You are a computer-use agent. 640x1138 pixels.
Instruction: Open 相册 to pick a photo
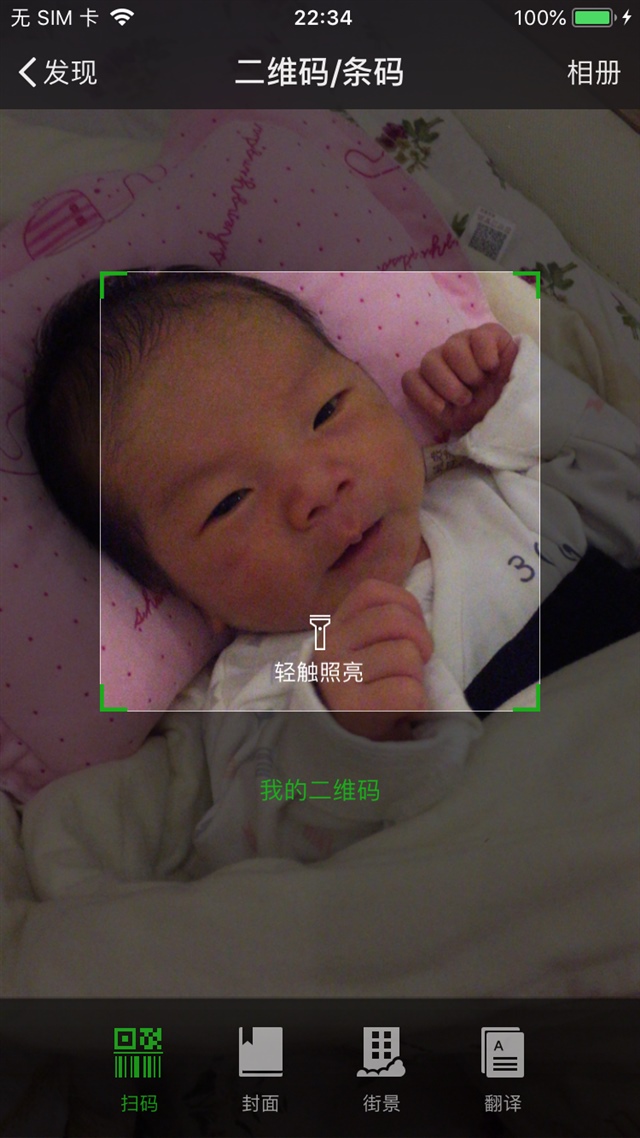[594, 72]
